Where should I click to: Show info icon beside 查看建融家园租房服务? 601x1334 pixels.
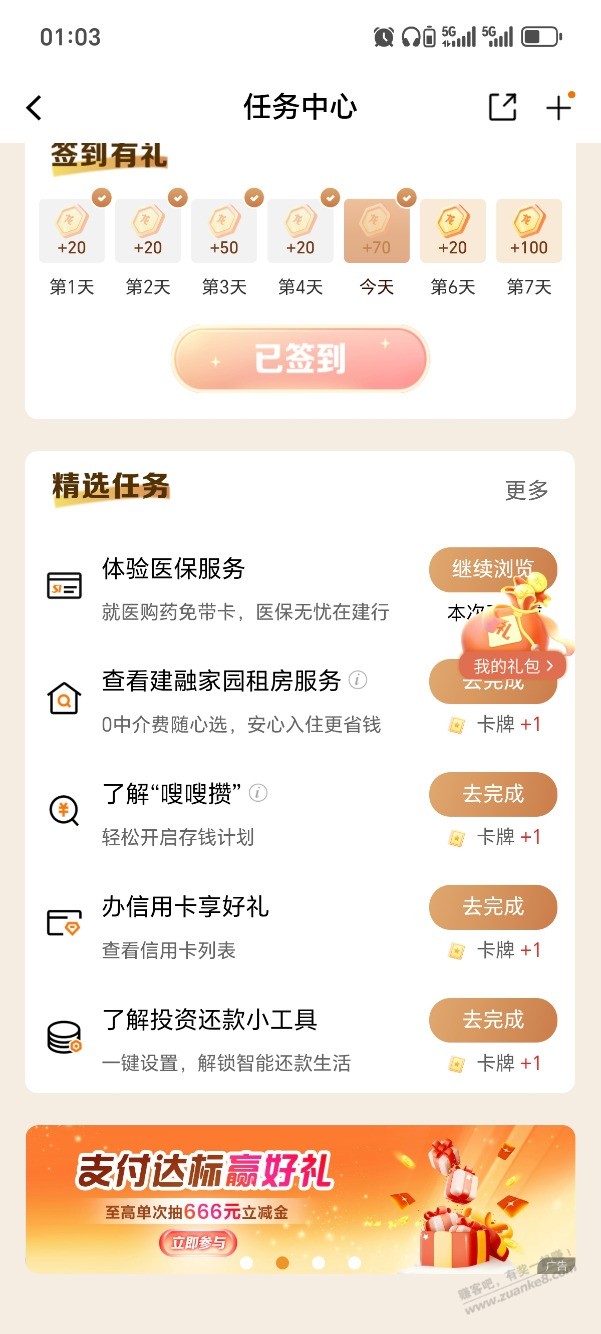(358, 681)
